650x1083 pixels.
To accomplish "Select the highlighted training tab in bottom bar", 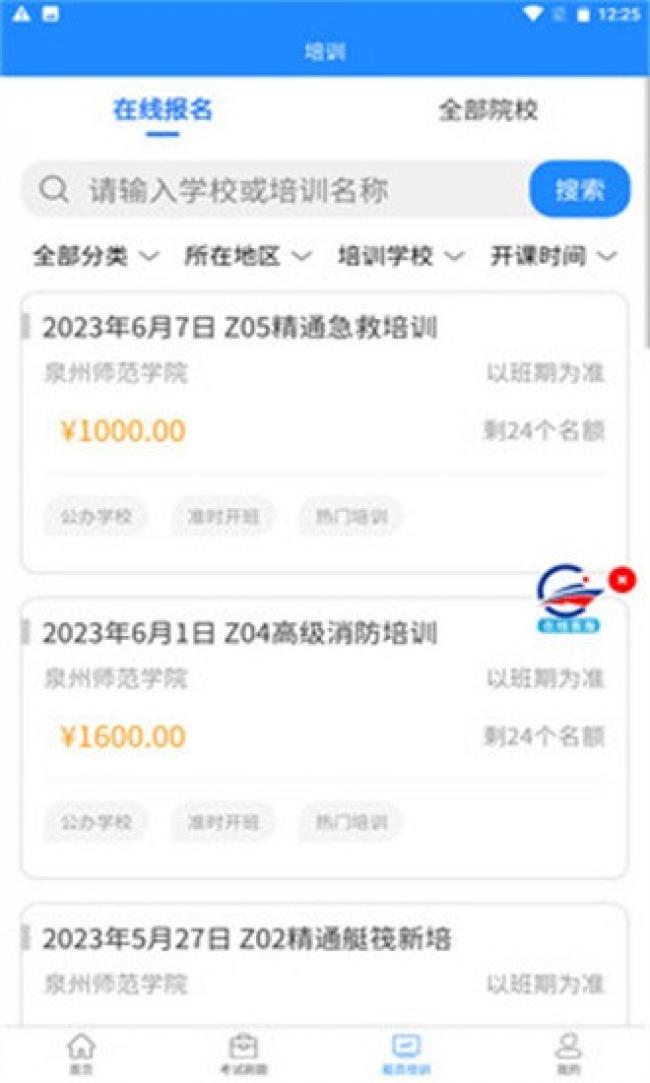I will tap(405, 1054).
